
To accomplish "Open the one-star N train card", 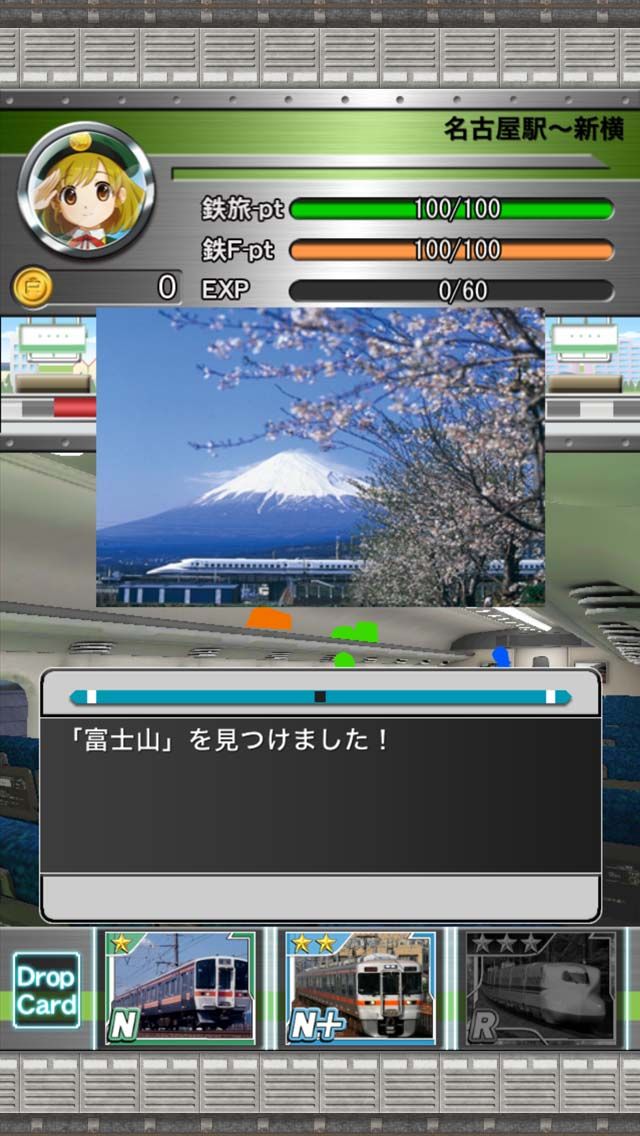I will [x=181, y=988].
